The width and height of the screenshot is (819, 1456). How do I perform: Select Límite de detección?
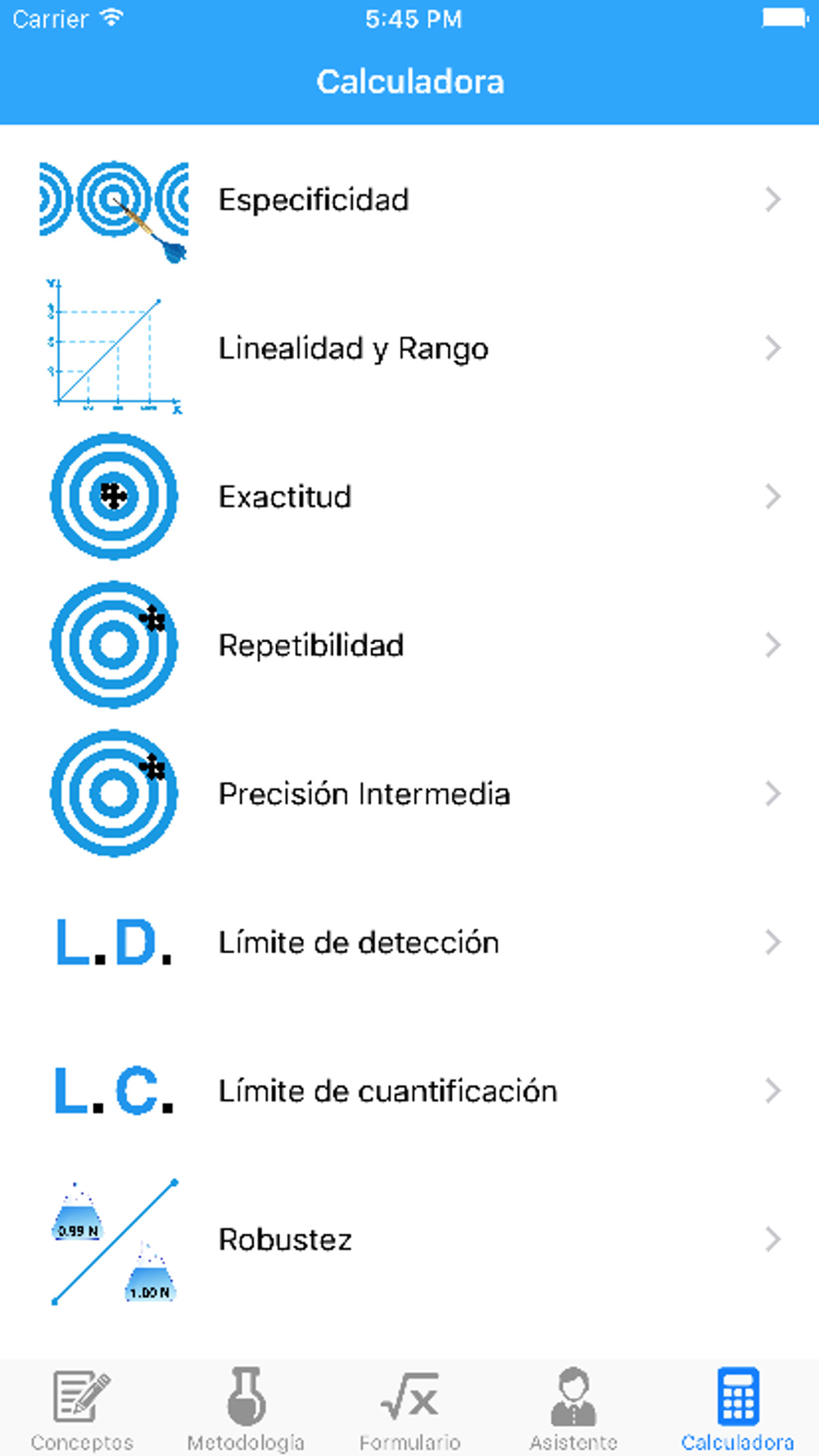click(409, 943)
